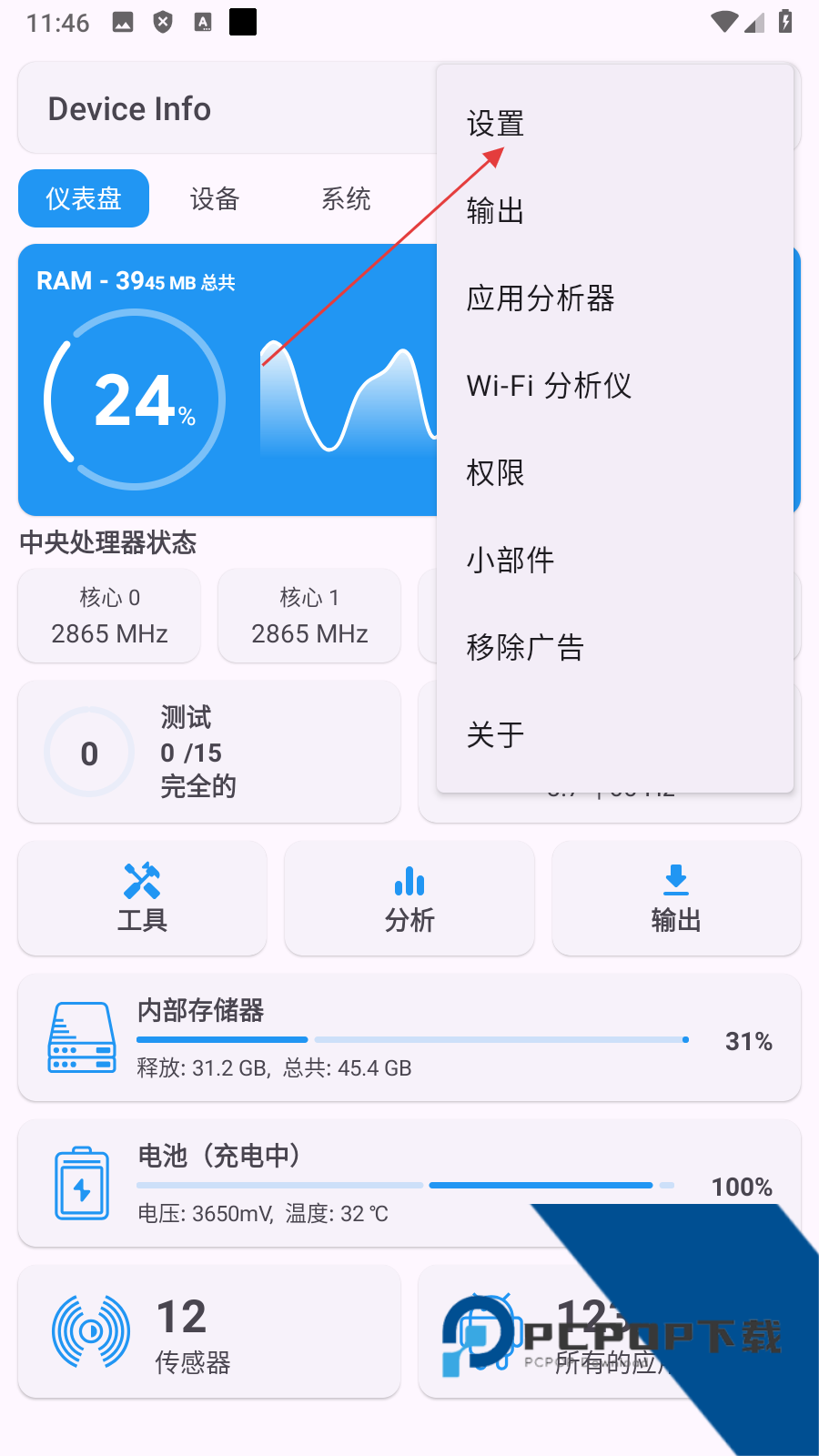Select Wi-Fi 分析仪 in the menu
This screenshot has height=1456, width=819.
pyautogui.click(x=549, y=386)
